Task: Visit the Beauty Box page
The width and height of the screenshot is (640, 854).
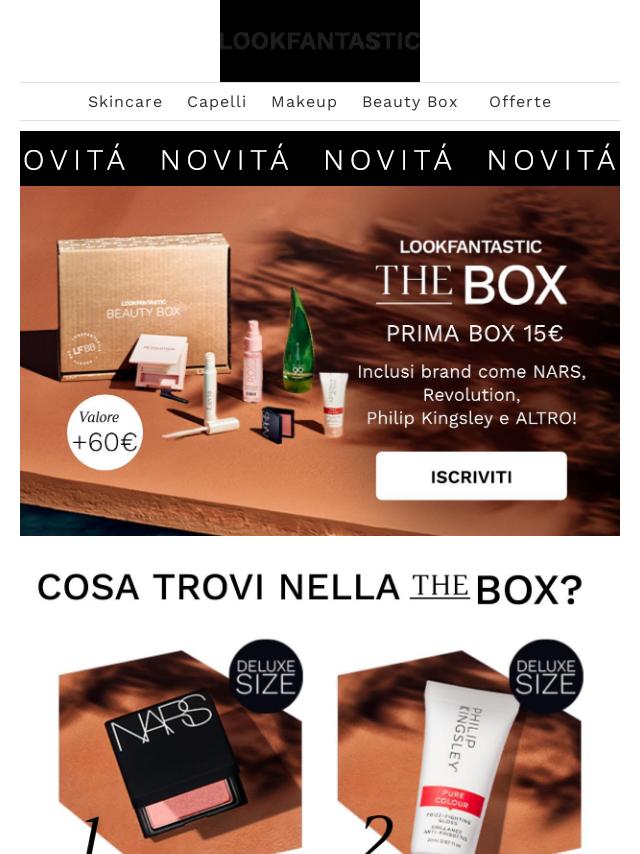Action: coord(410,102)
